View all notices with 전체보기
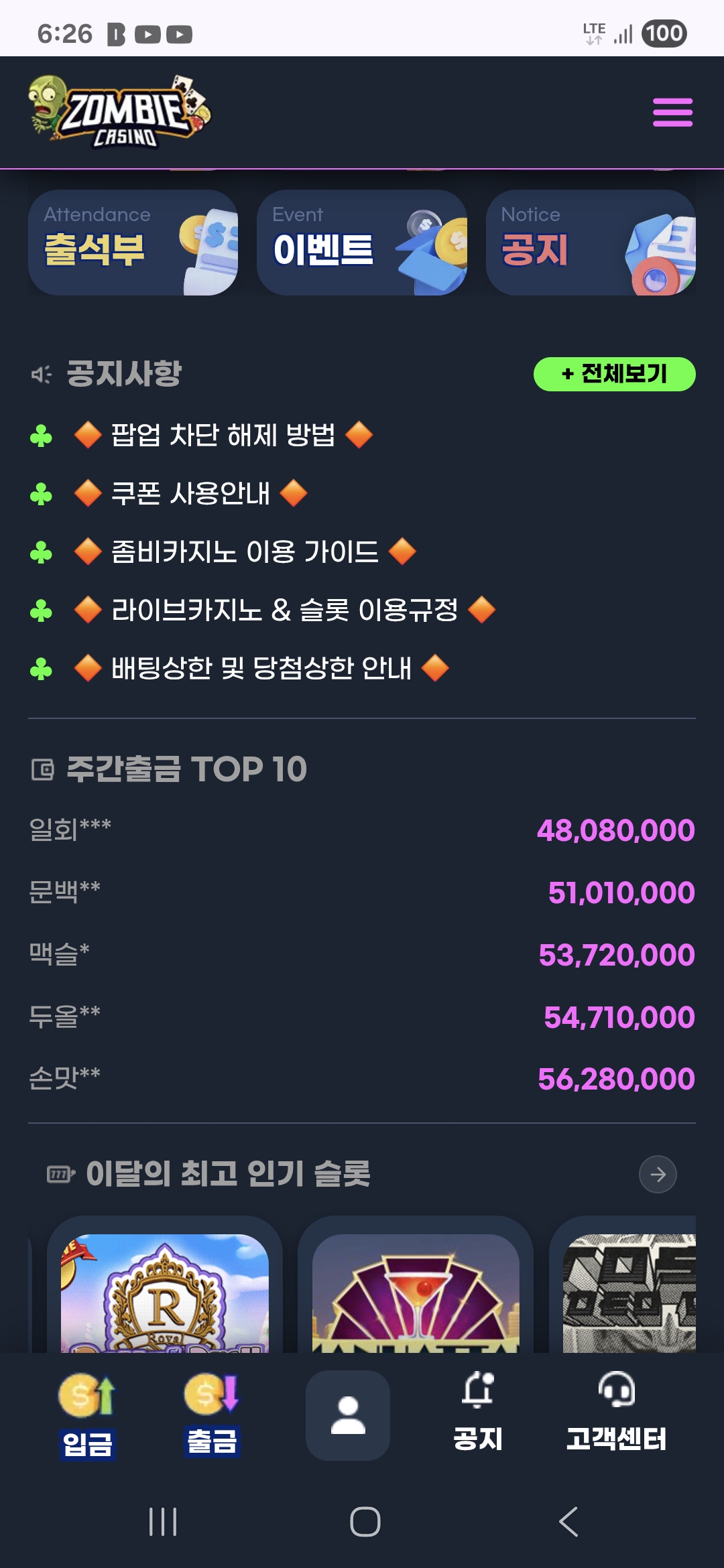The image size is (724, 1568). tap(614, 374)
